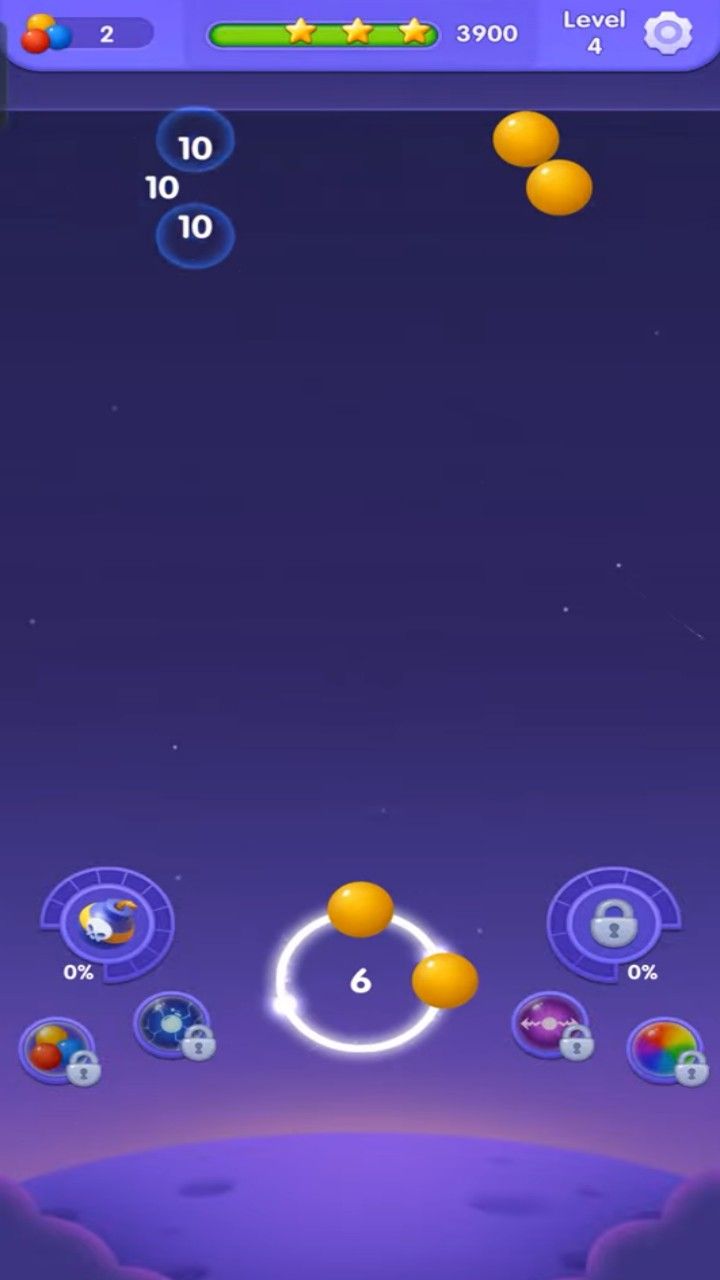
Task: Tap the large locked padlock booster
Action: tap(613, 922)
